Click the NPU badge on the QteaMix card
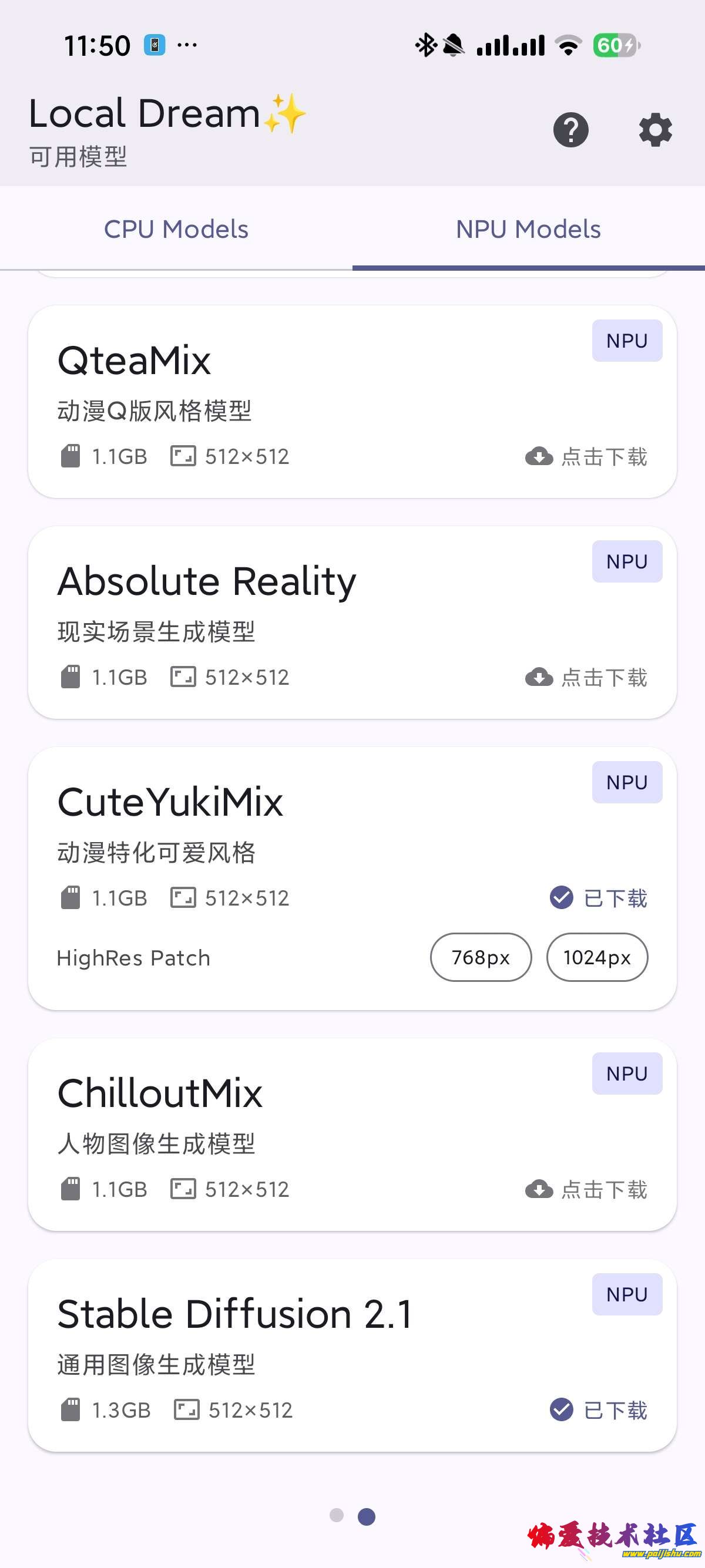The image size is (705, 1568). tap(626, 341)
